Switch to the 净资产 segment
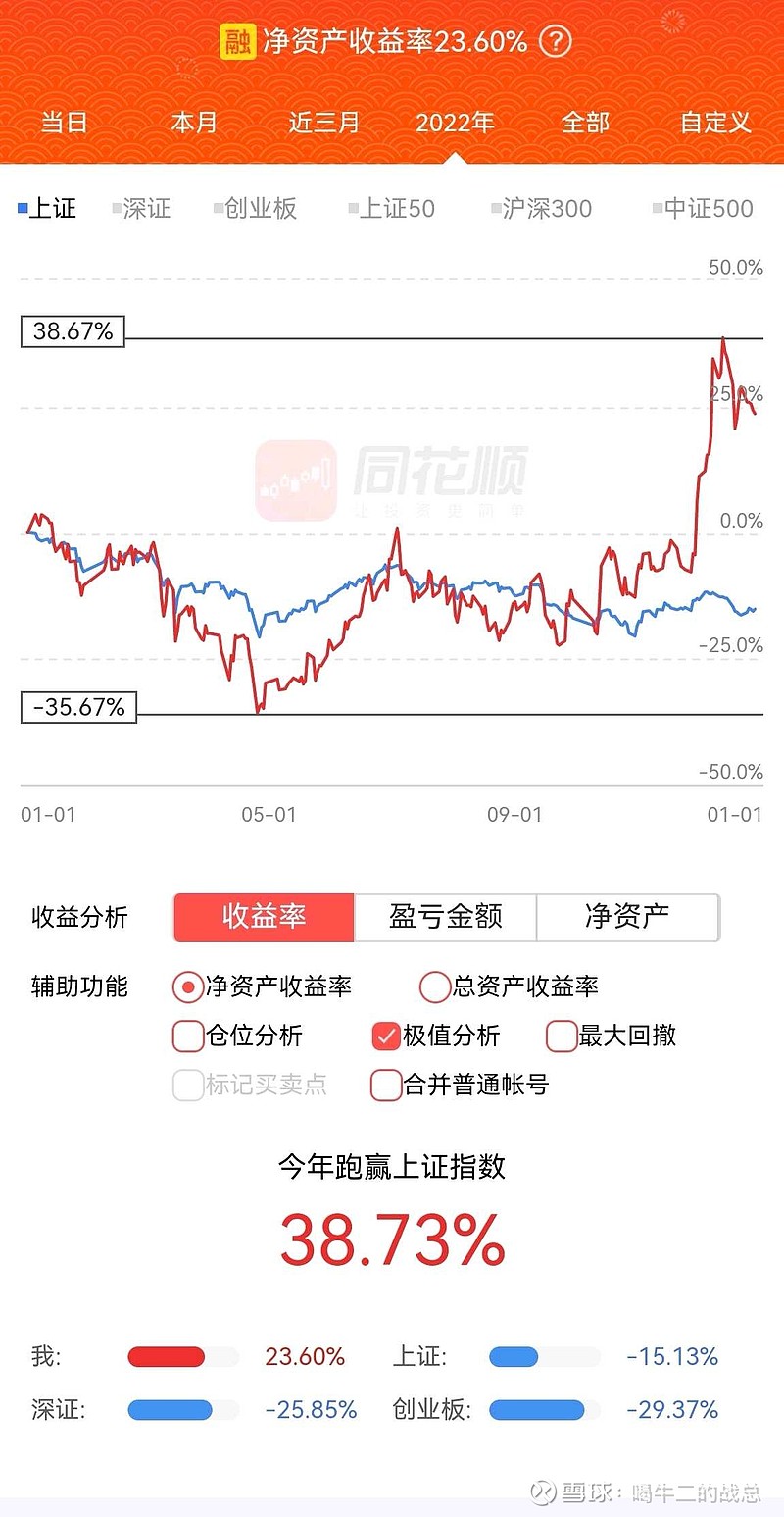 [x=628, y=917]
